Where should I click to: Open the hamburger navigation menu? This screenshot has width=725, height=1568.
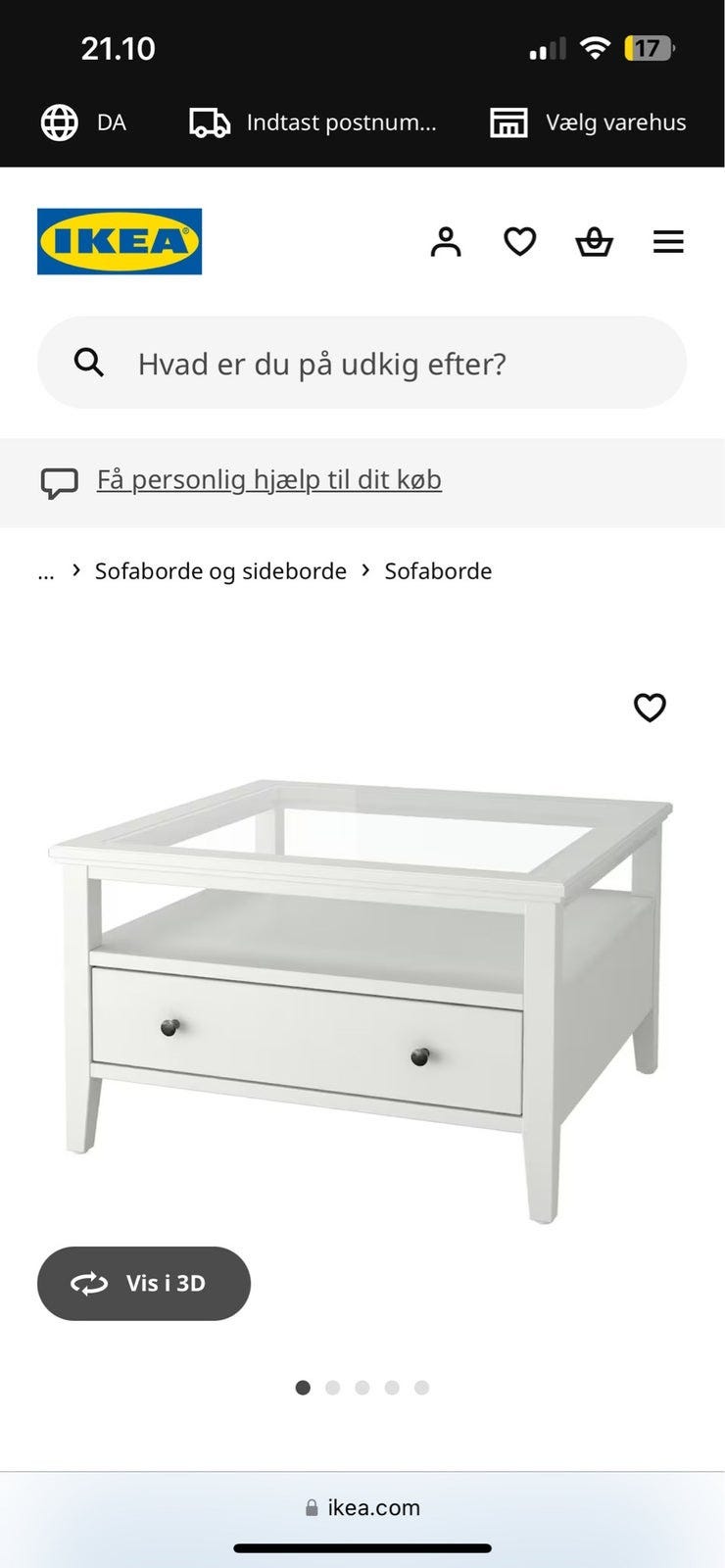click(668, 240)
